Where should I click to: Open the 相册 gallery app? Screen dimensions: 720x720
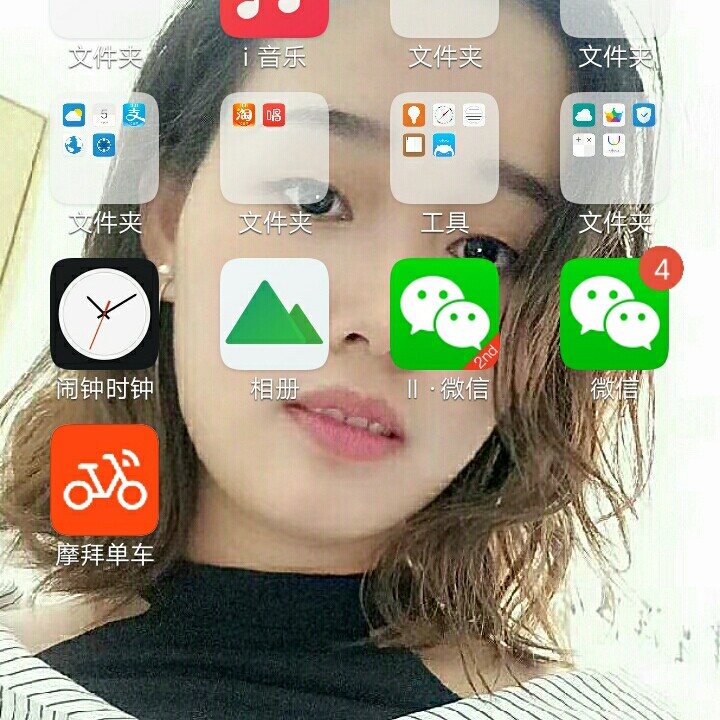pos(274,314)
